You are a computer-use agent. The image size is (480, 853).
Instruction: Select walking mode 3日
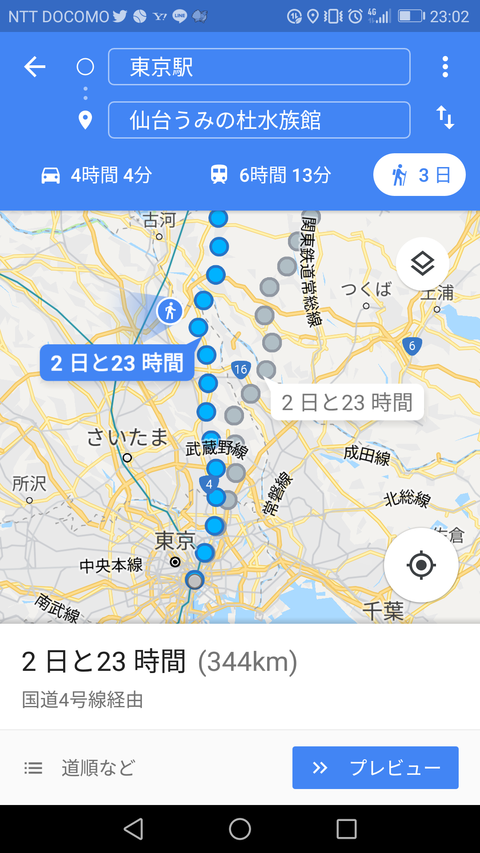419,175
